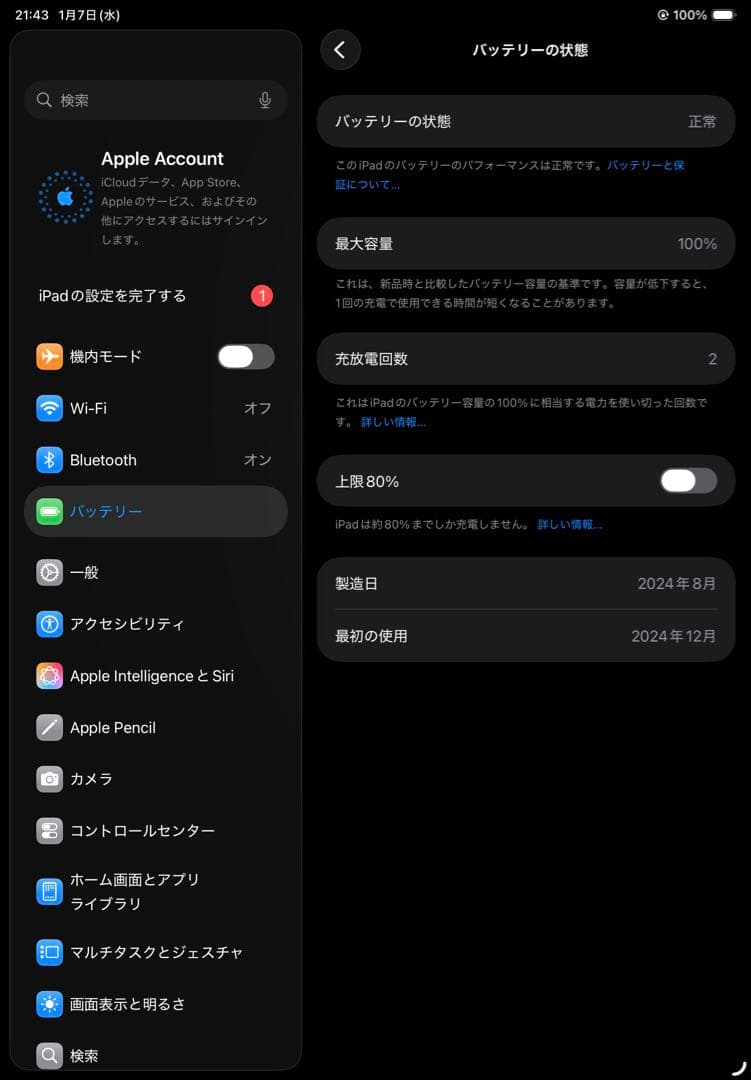The width and height of the screenshot is (751, 1080).
Task: Open the Control Center settings icon
Action: [x=47, y=830]
